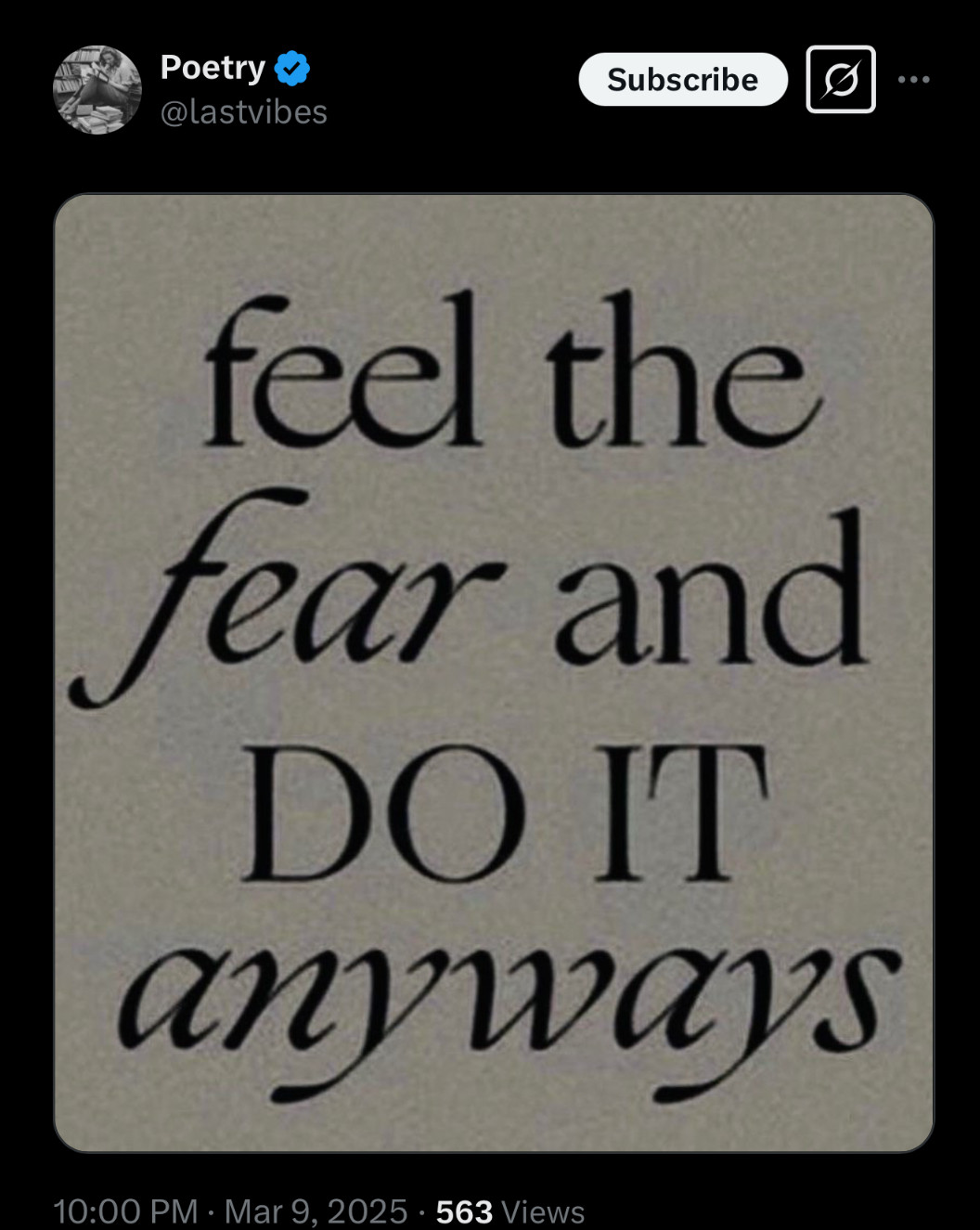This screenshot has width=980, height=1230.
Task: Open the quote image in full view
Action: [493, 672]
